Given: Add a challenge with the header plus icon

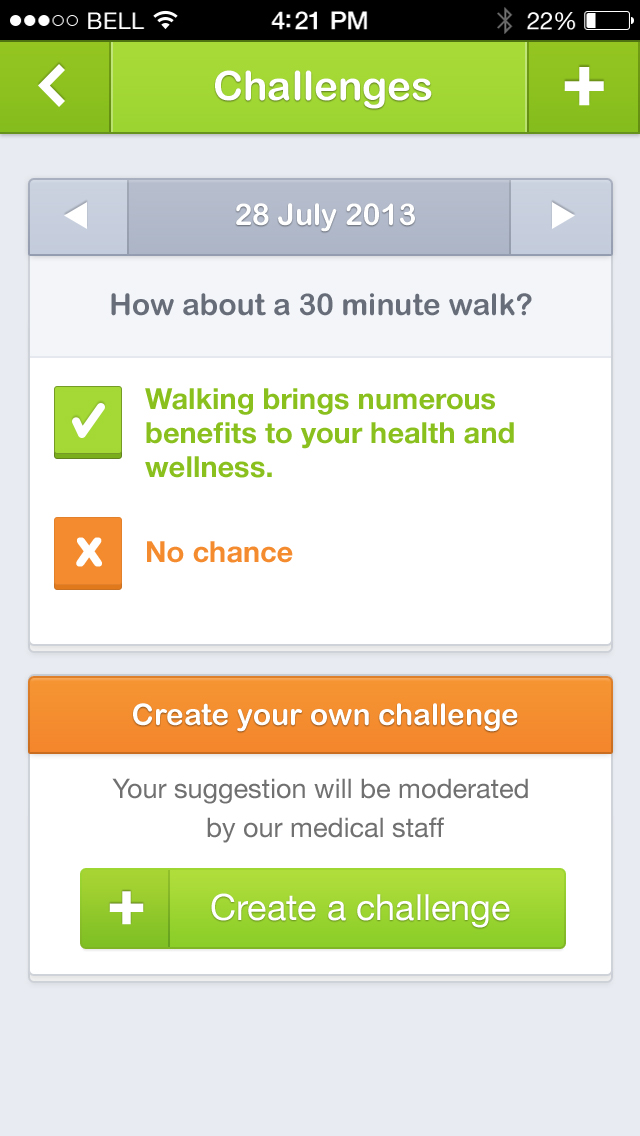Looking at the screenshot, I should point(584,87).
